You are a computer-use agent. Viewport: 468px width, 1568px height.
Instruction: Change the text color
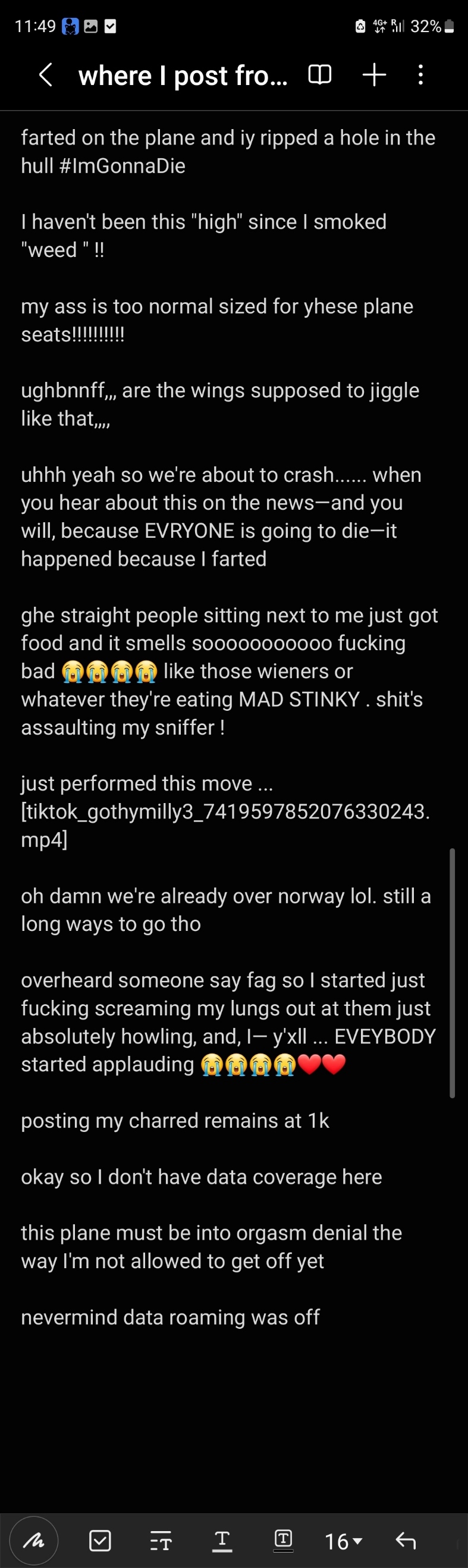point(222,1541)
